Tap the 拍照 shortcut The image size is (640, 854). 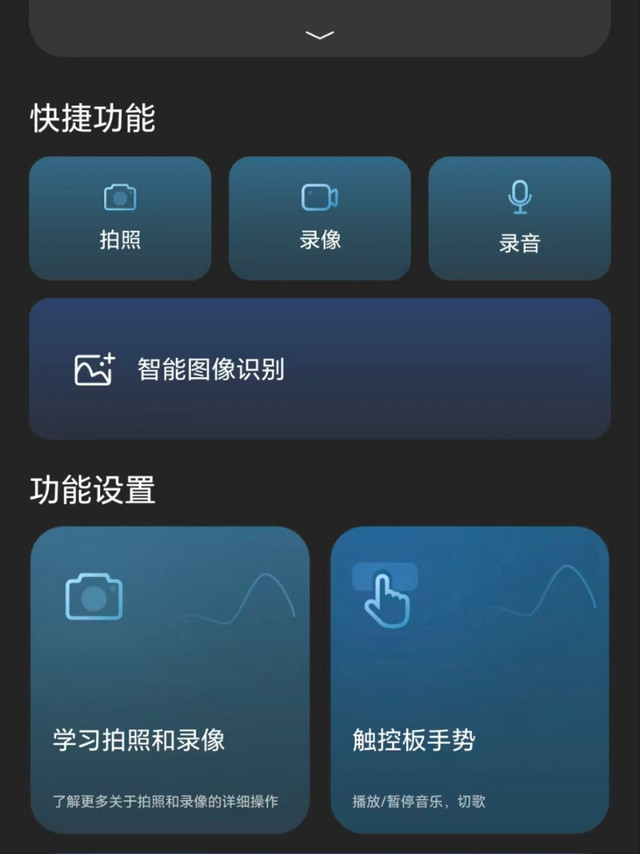point(120,218)
